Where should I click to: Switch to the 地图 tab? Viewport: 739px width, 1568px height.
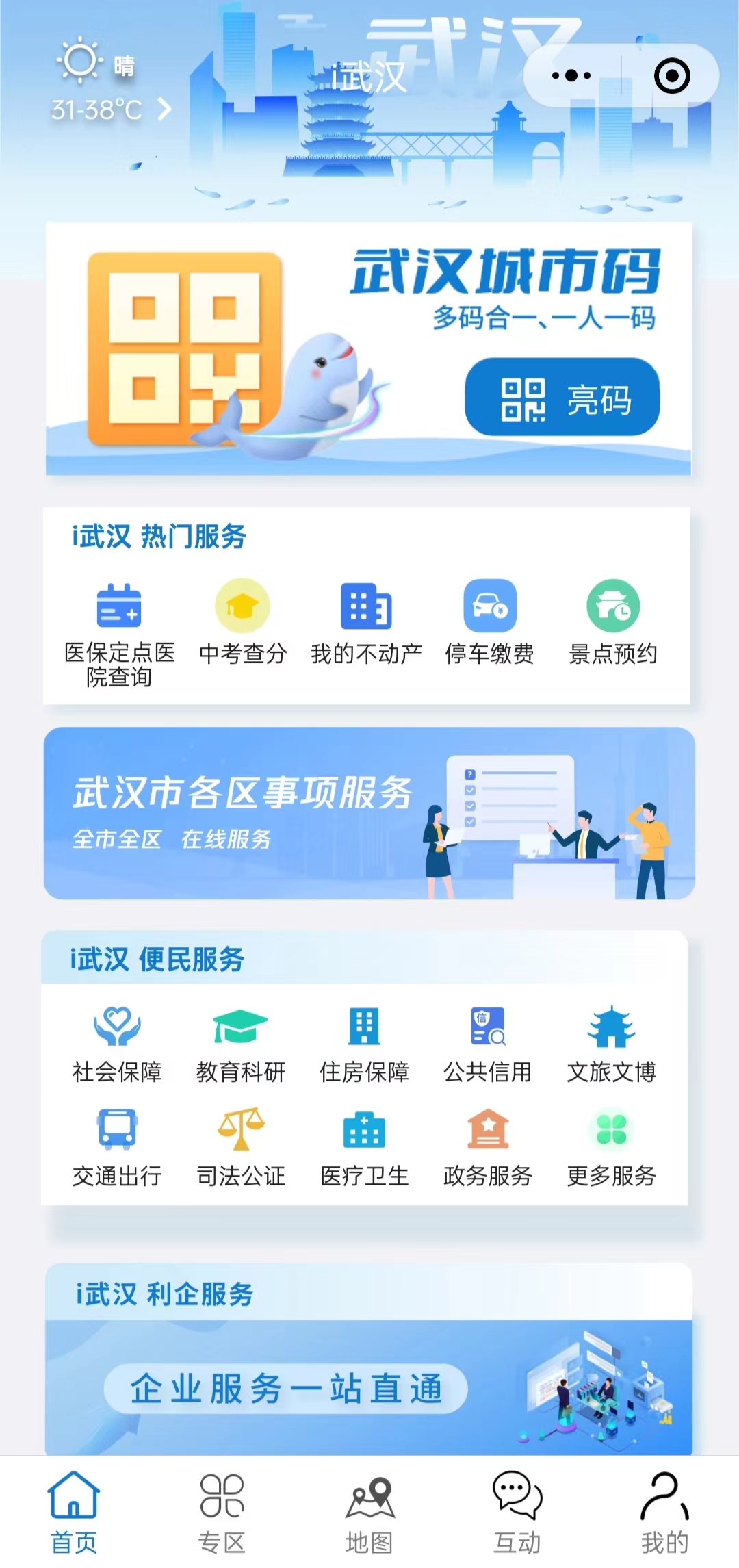369,1513
